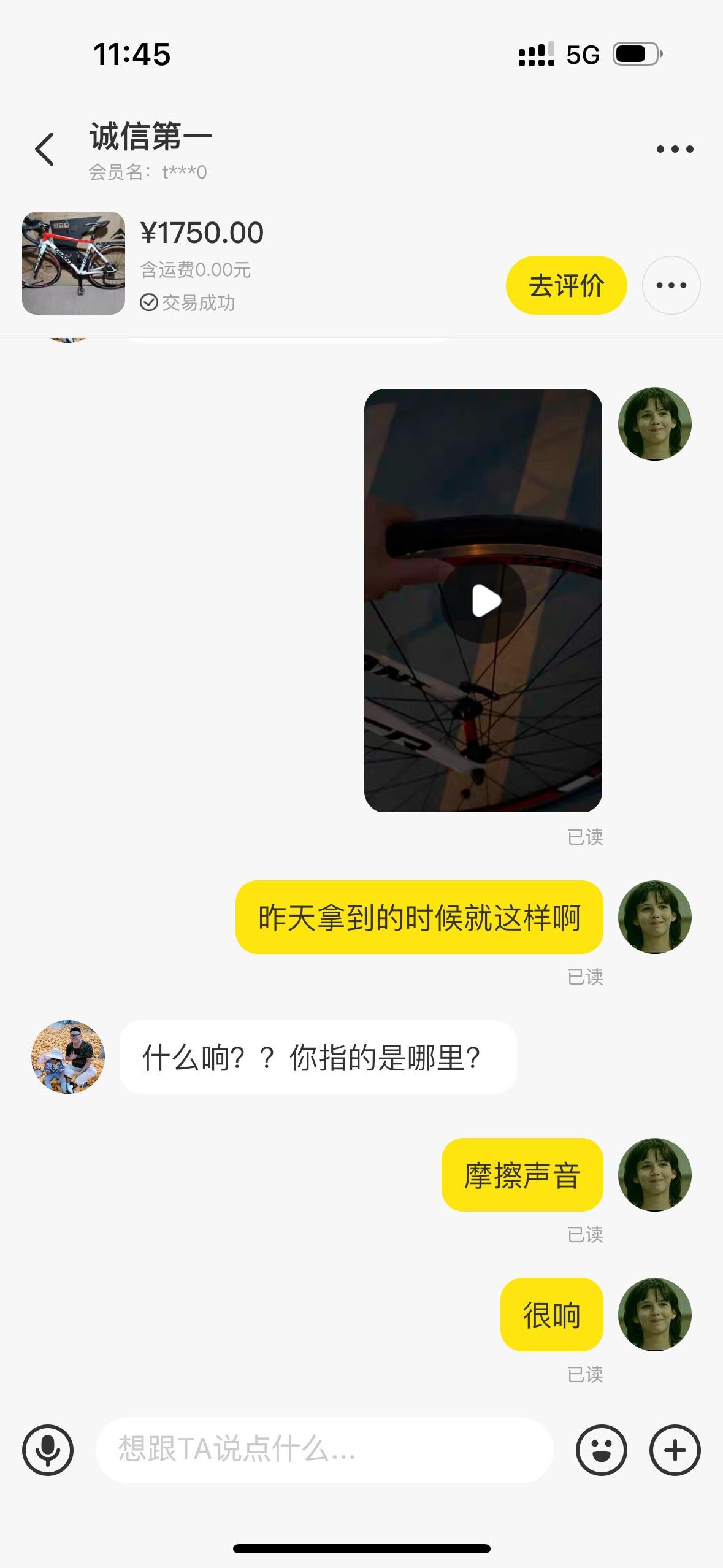Open the ¥1750.00 bicycle order thumbnail
This screenshot has width=723, height=1568.
(74, 263)
